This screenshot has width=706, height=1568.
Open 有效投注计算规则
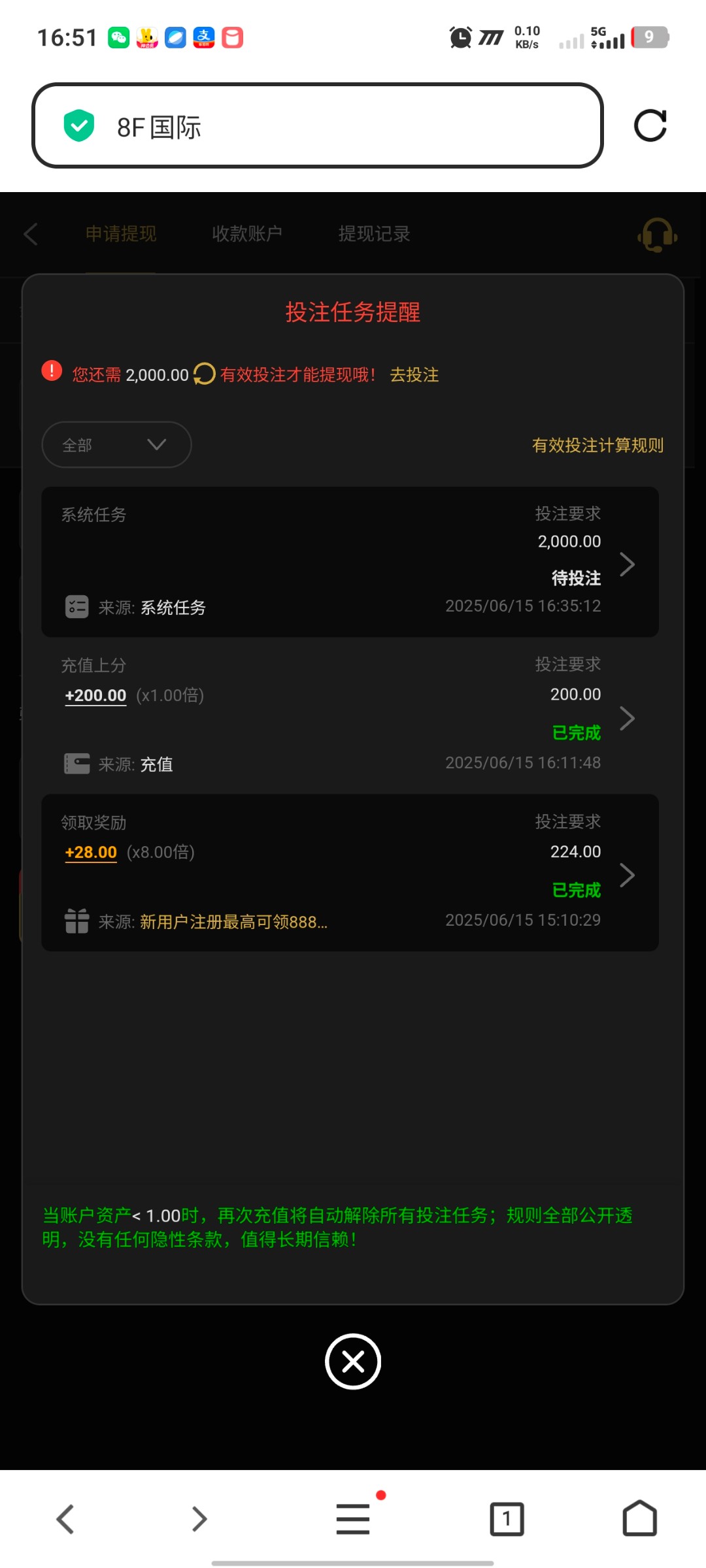point(597,445)
